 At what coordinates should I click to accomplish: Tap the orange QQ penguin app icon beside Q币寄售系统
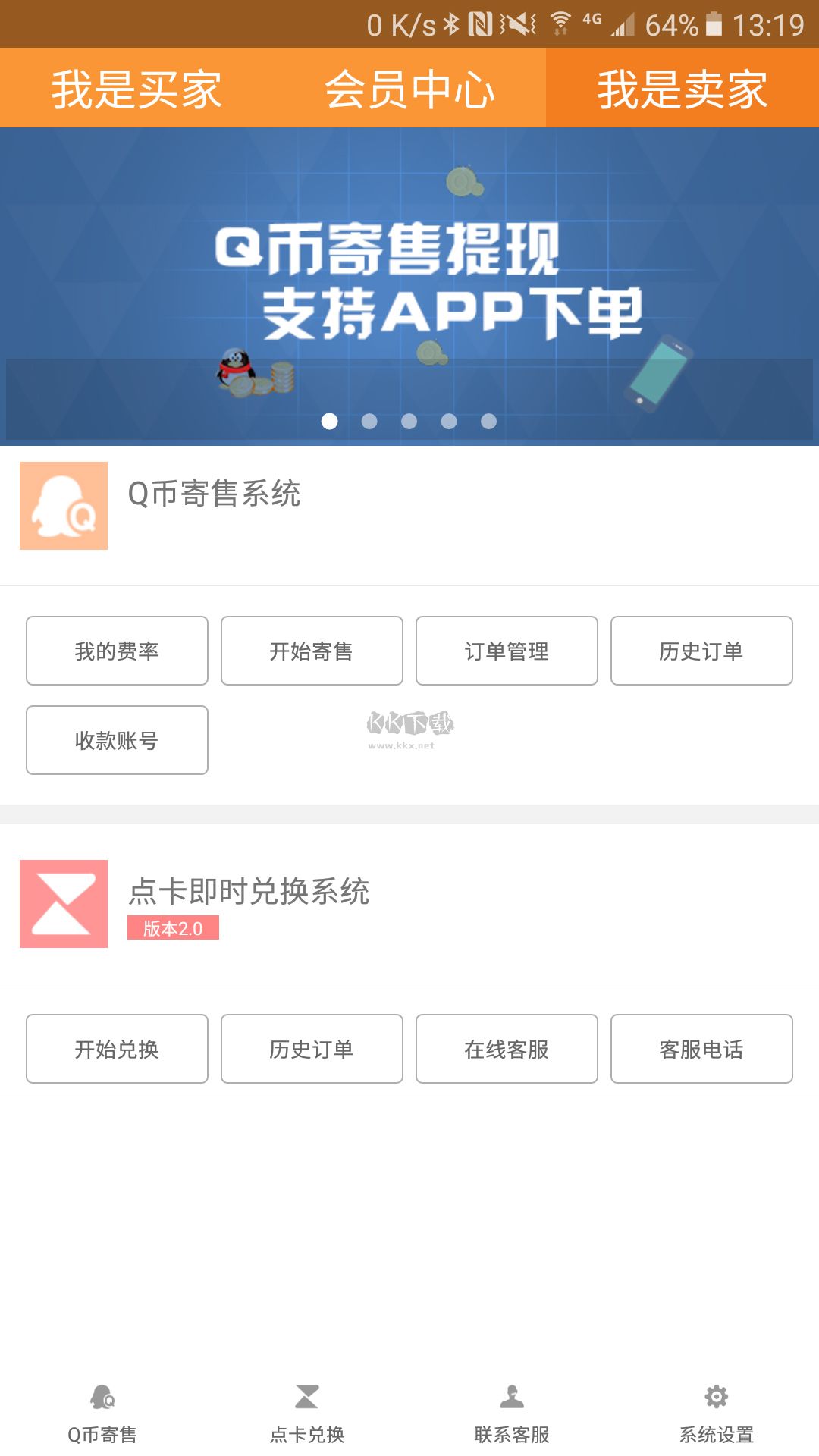pyautogui.click(x=64, y=505)
